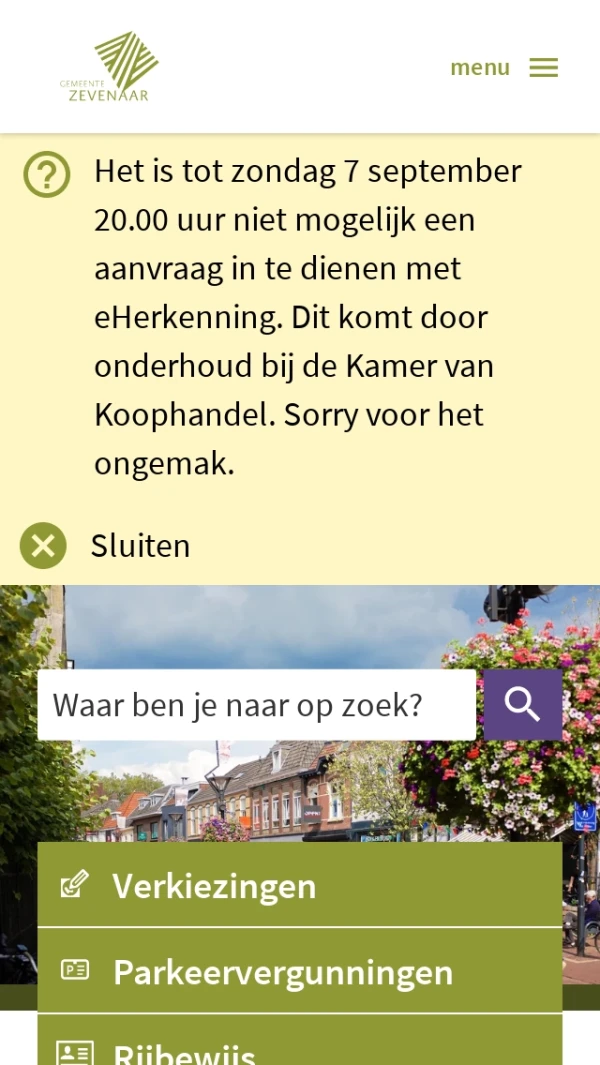Image resolution: width=600 pixels, height=1065 pixels.
Task: Focus the 'Waar ben je naar op zoek?' field
Action: click(x=256, y=705)
